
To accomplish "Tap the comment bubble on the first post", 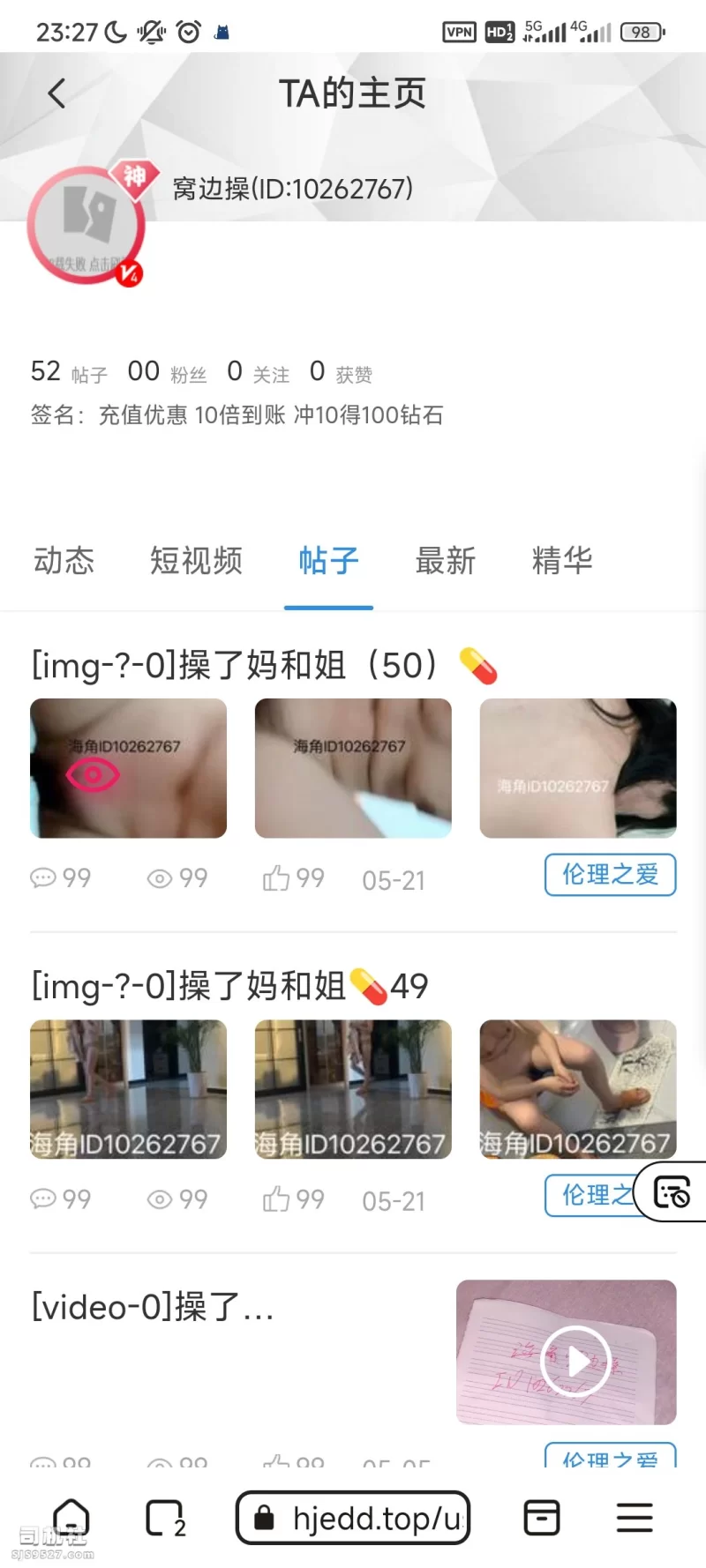I will (x=42, y=877).
